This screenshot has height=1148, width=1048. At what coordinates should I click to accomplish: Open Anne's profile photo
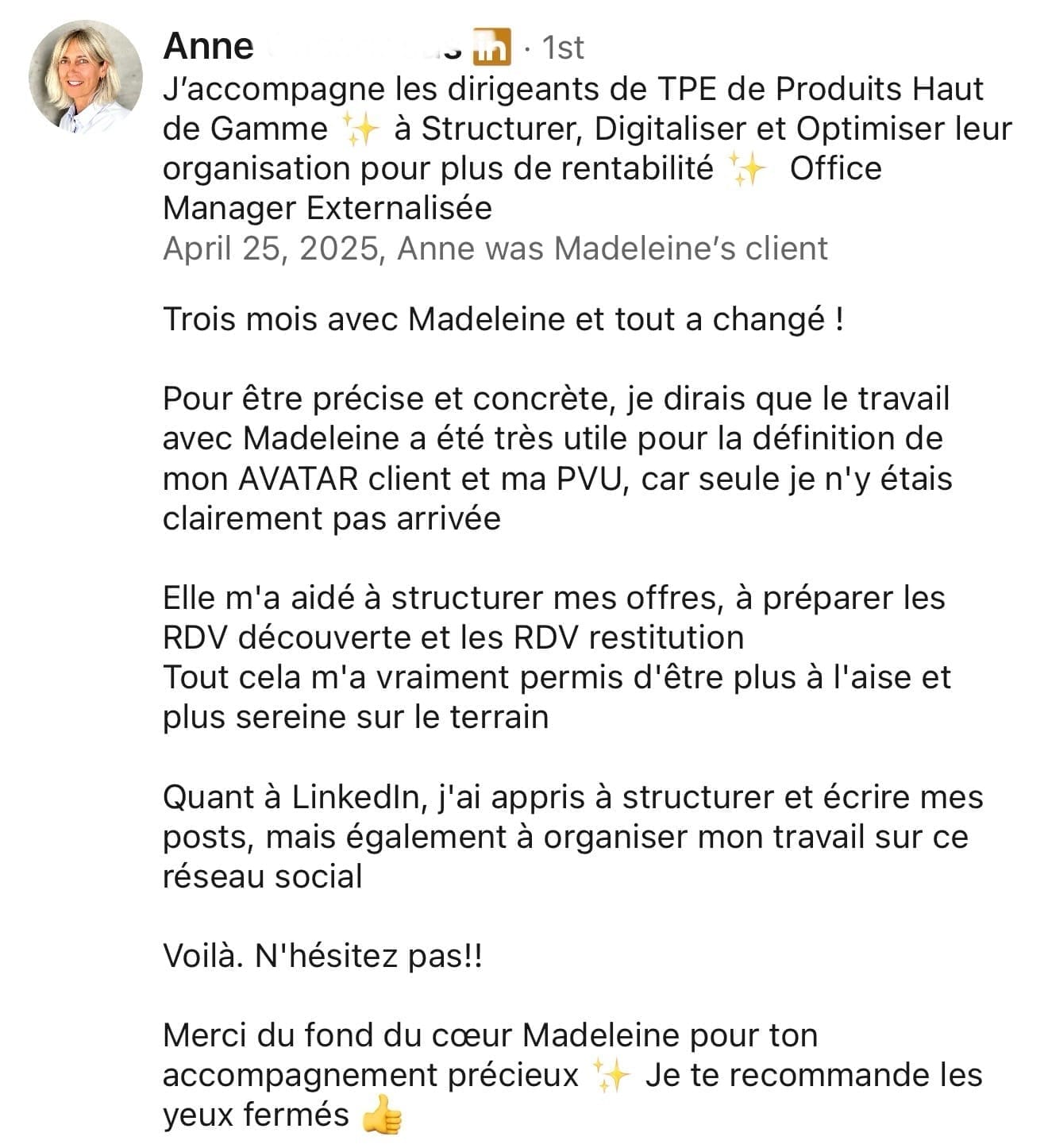click(86, 77)
